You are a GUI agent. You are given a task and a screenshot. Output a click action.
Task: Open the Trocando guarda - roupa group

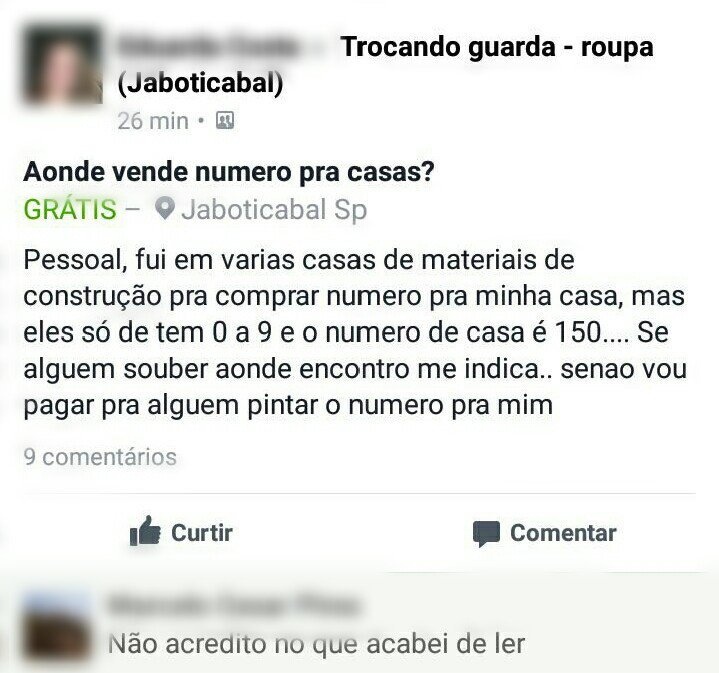[x=497, y=47]
